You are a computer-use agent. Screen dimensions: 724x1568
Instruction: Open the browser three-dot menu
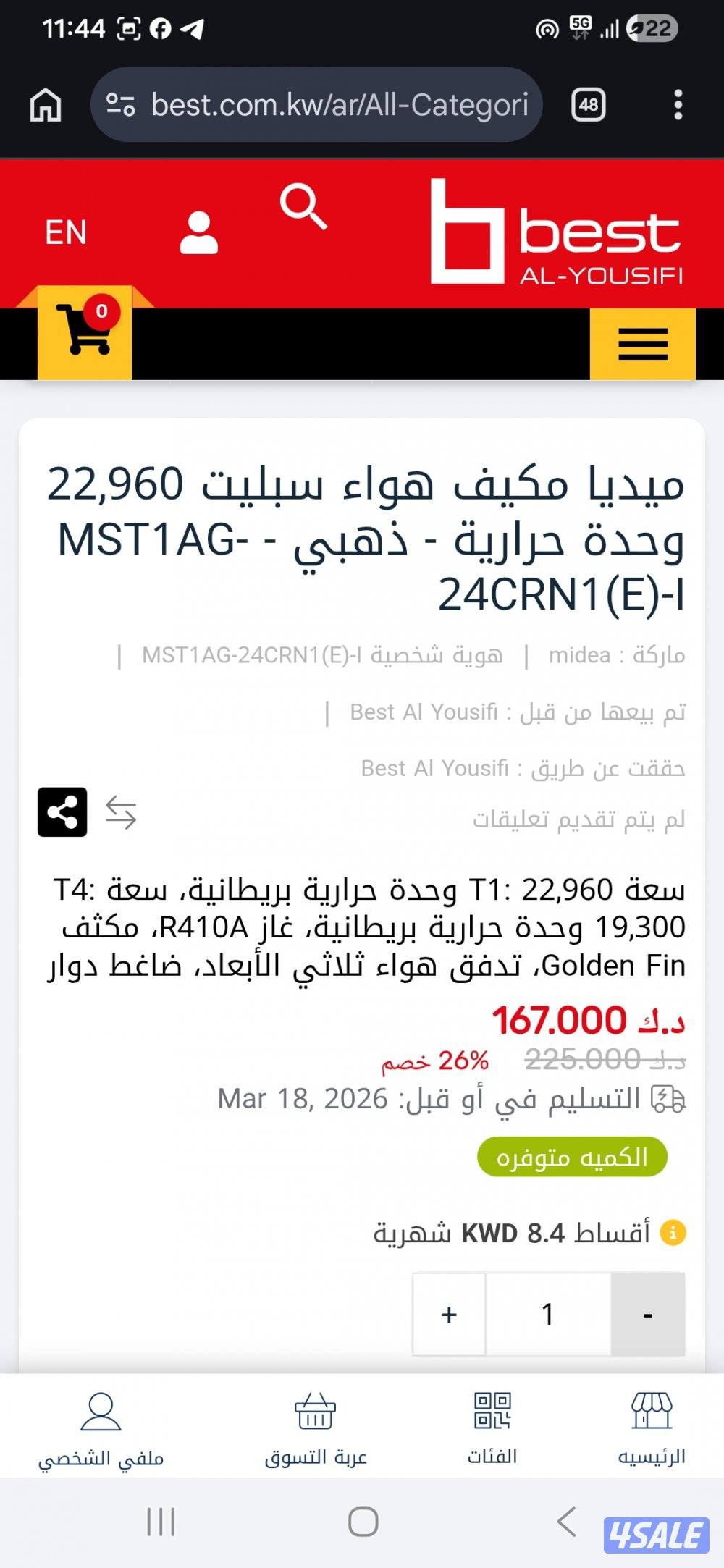click(678, 104)
